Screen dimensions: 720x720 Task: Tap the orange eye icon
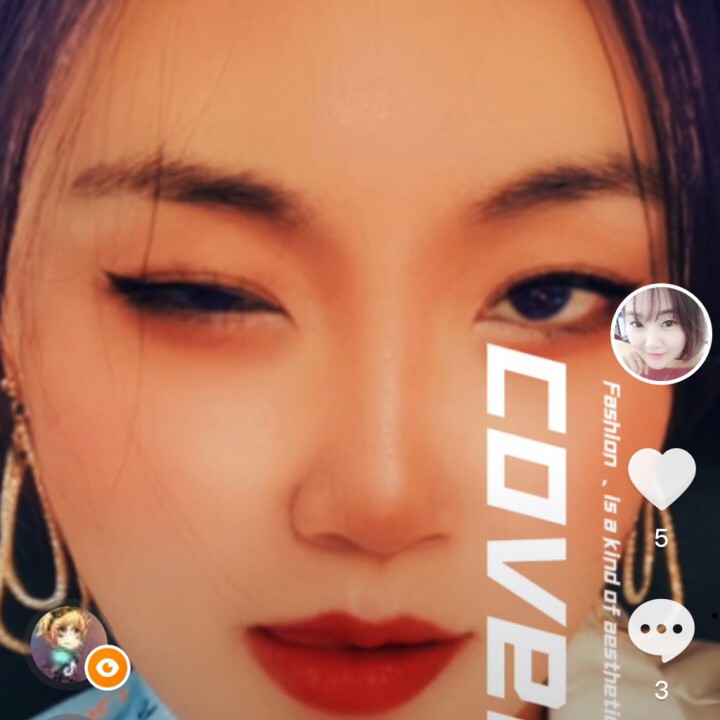pos(108,668)
